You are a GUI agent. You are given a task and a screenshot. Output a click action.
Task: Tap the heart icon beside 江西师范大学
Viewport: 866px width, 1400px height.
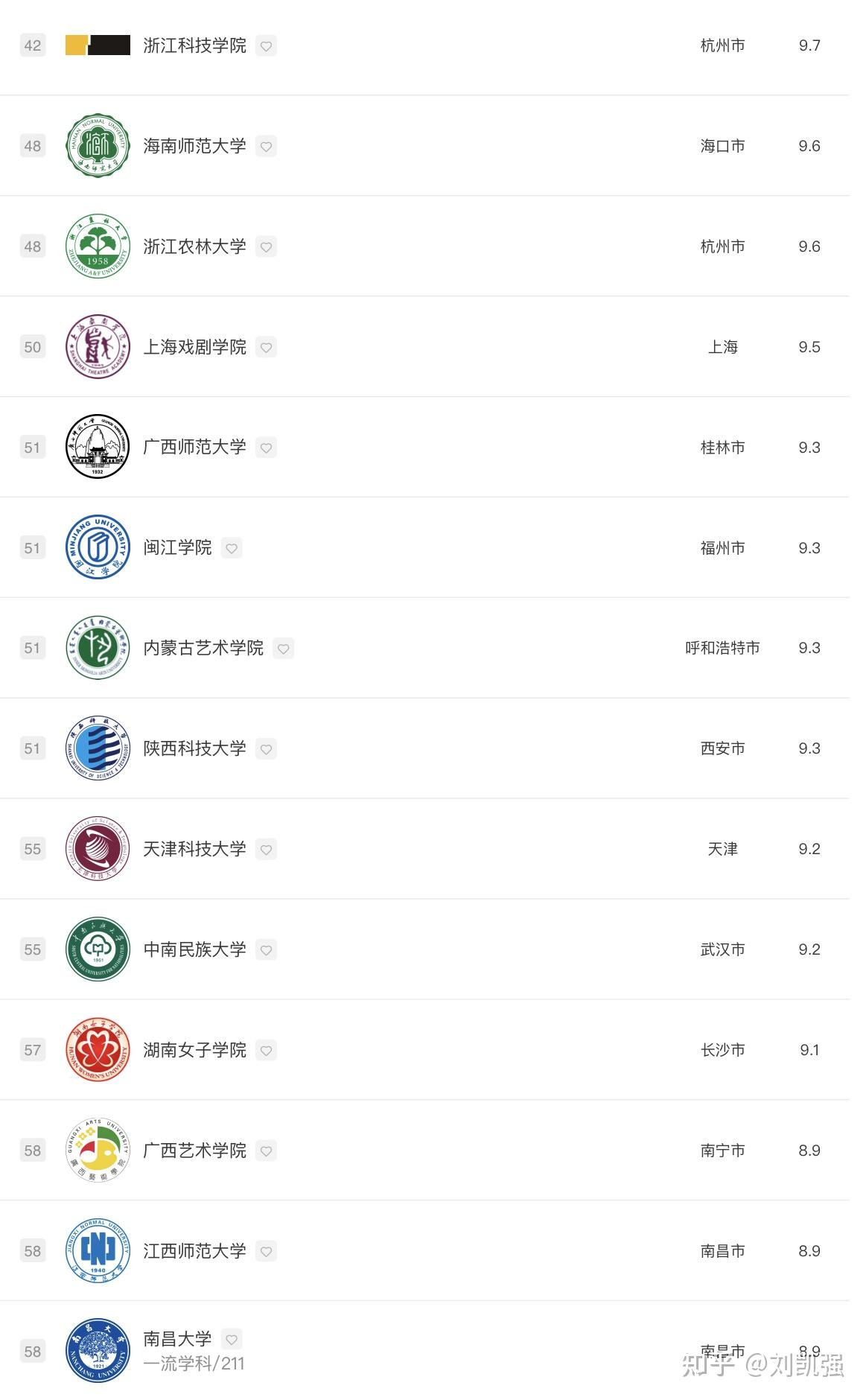[266, 1252]
